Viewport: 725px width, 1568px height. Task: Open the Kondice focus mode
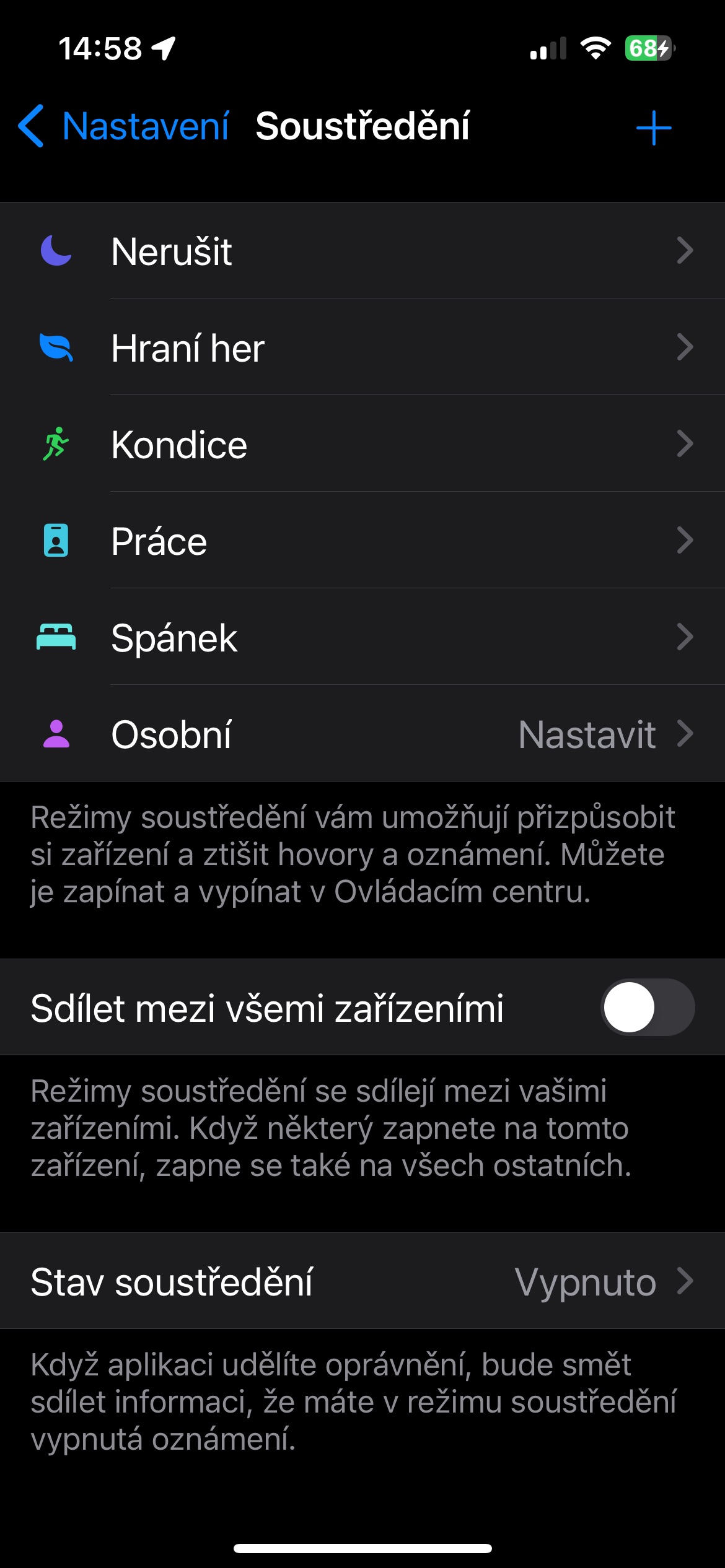tap(362, 445)
